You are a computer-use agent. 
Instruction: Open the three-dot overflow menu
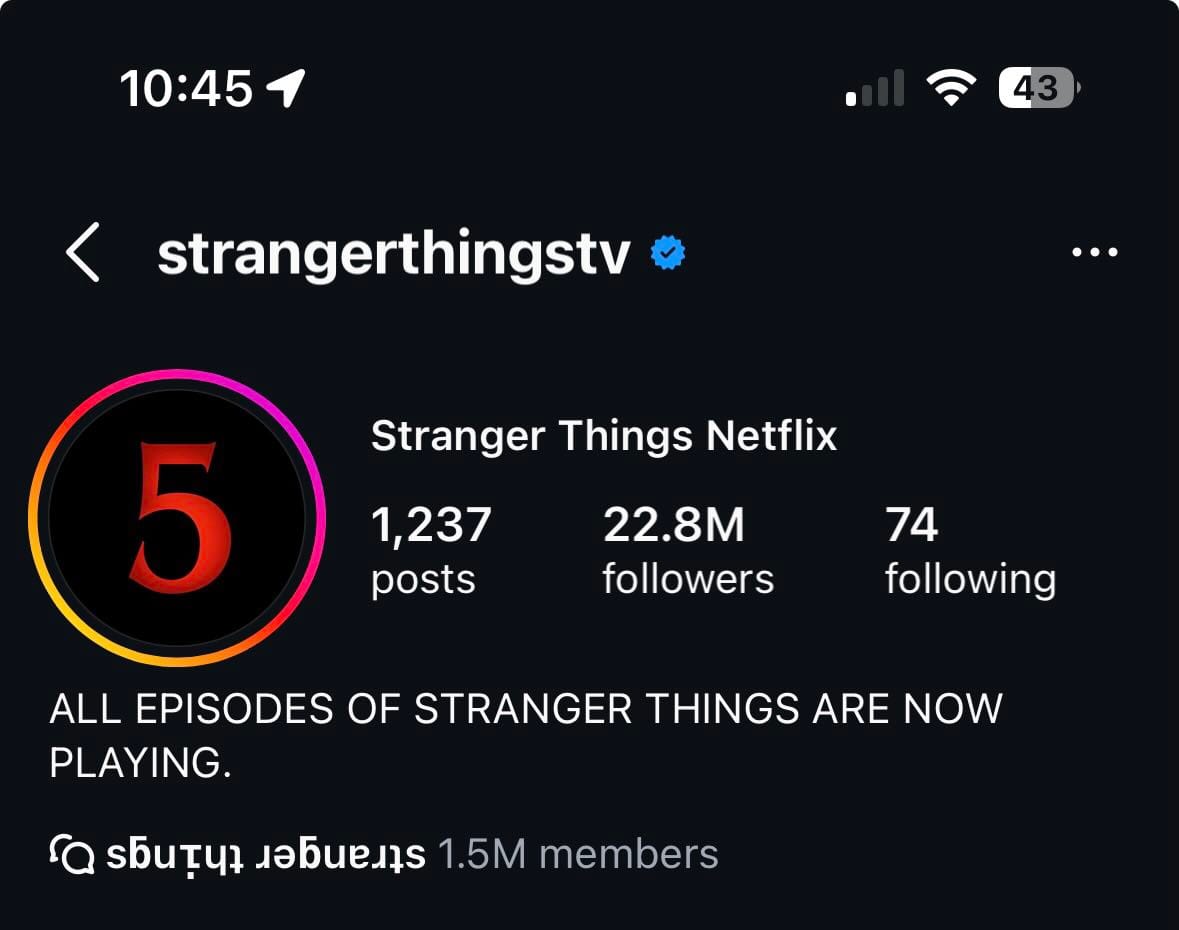(x=1094, y=253)
